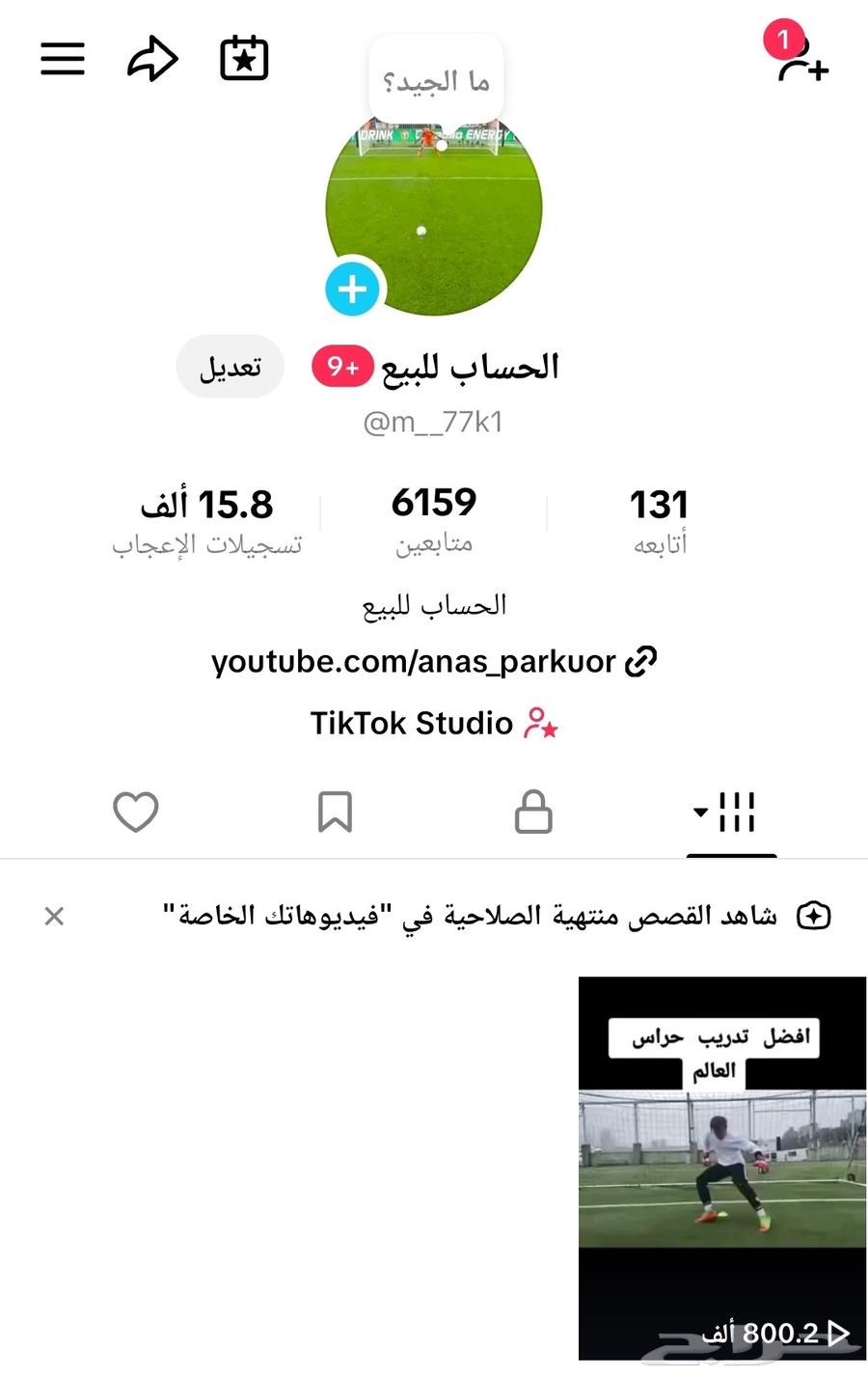Tap the blue plus to add a story

click(352, 289)
